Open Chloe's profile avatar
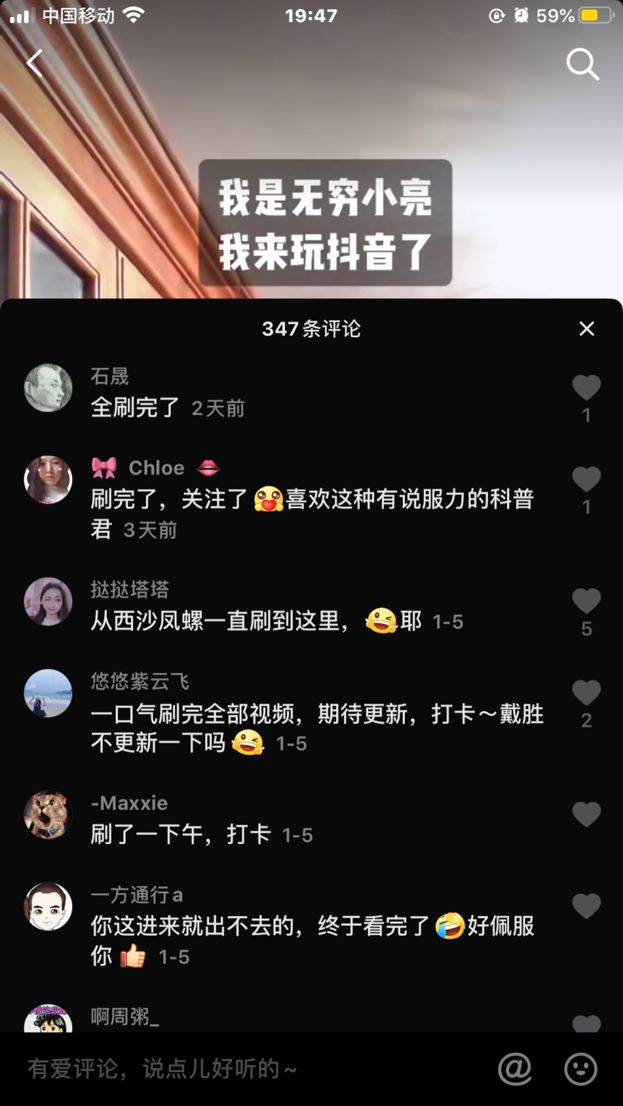This screenshot has width=623, height=1106. [48, 480]
